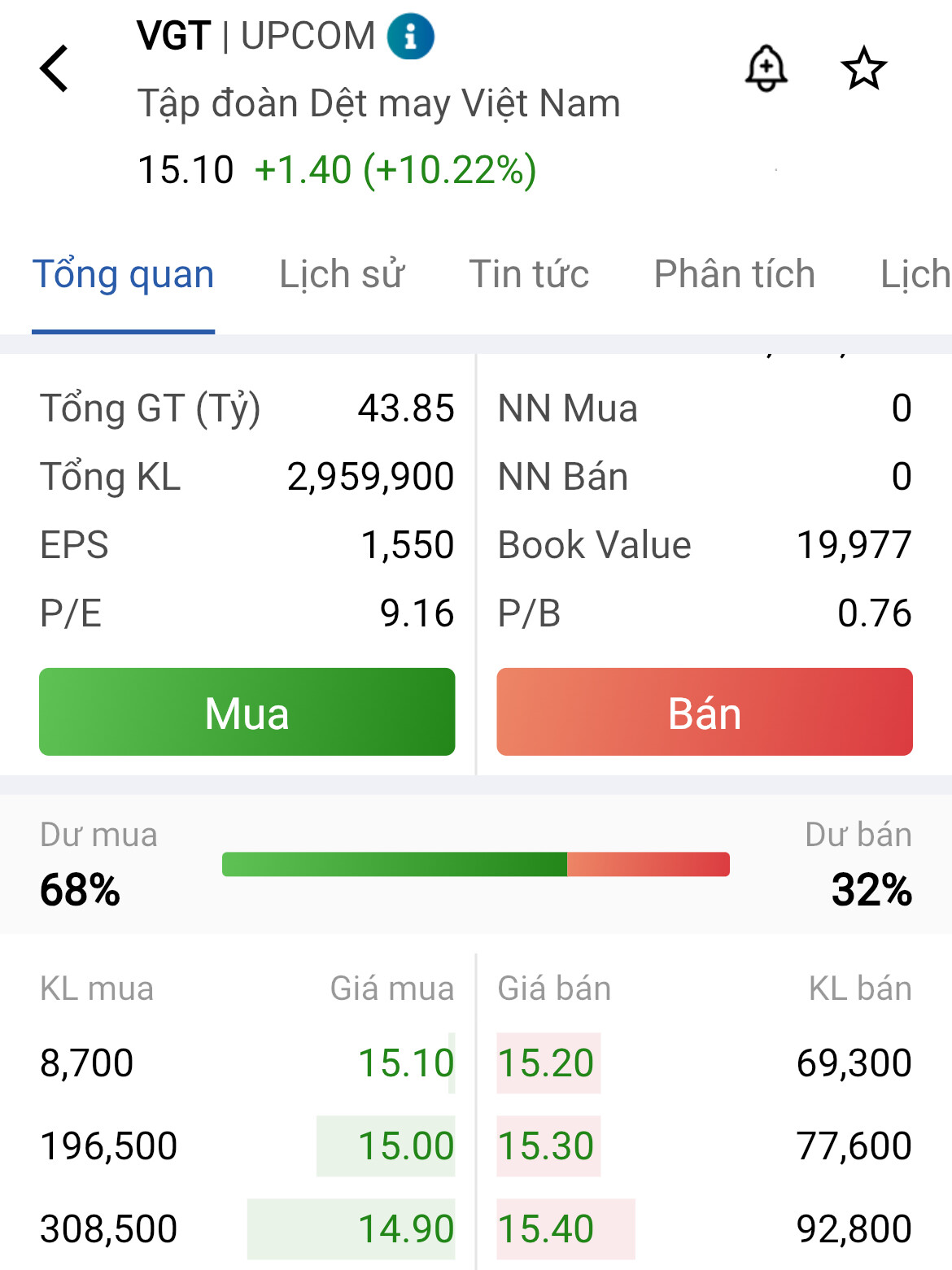The height and width of the screenshot is (1270, 952).
Task: Open the VGT stock info icon
Action: point(410,37)
